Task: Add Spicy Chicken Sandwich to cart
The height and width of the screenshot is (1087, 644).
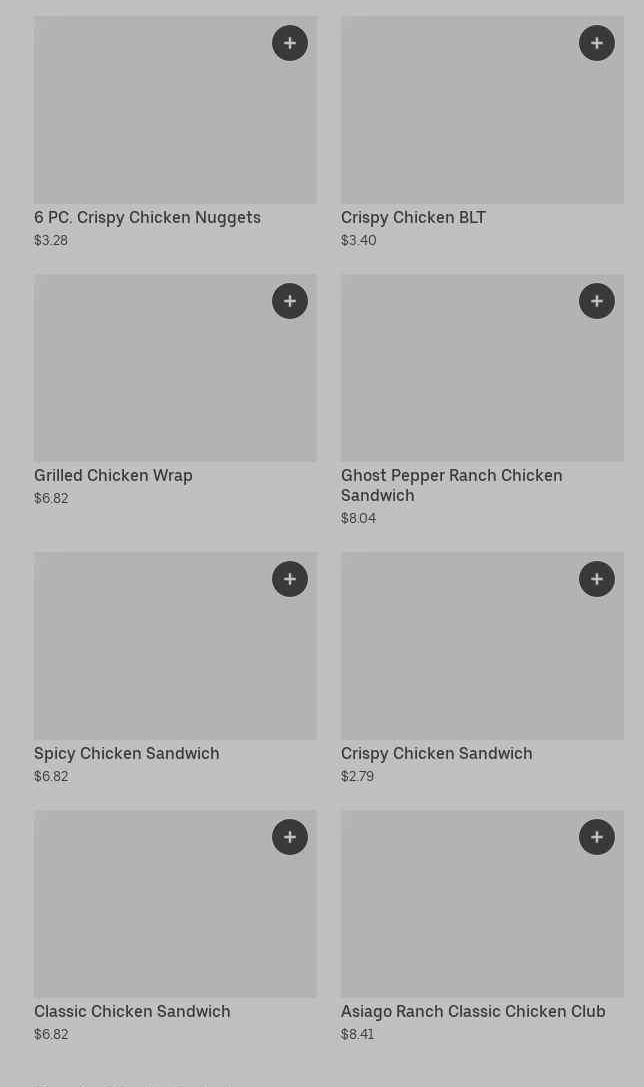Action: [290, 579]
